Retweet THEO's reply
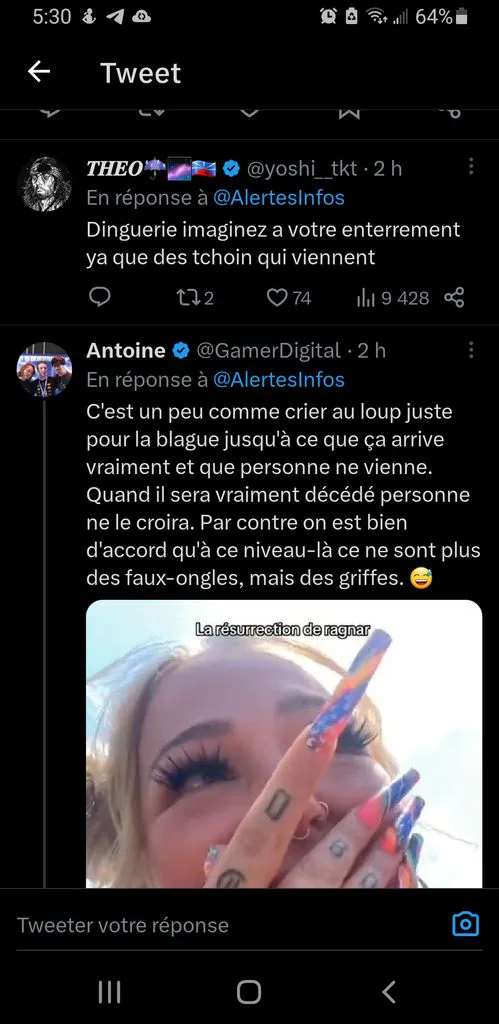499x1024 pixels. pyautogui.click(x=195, y=298)
